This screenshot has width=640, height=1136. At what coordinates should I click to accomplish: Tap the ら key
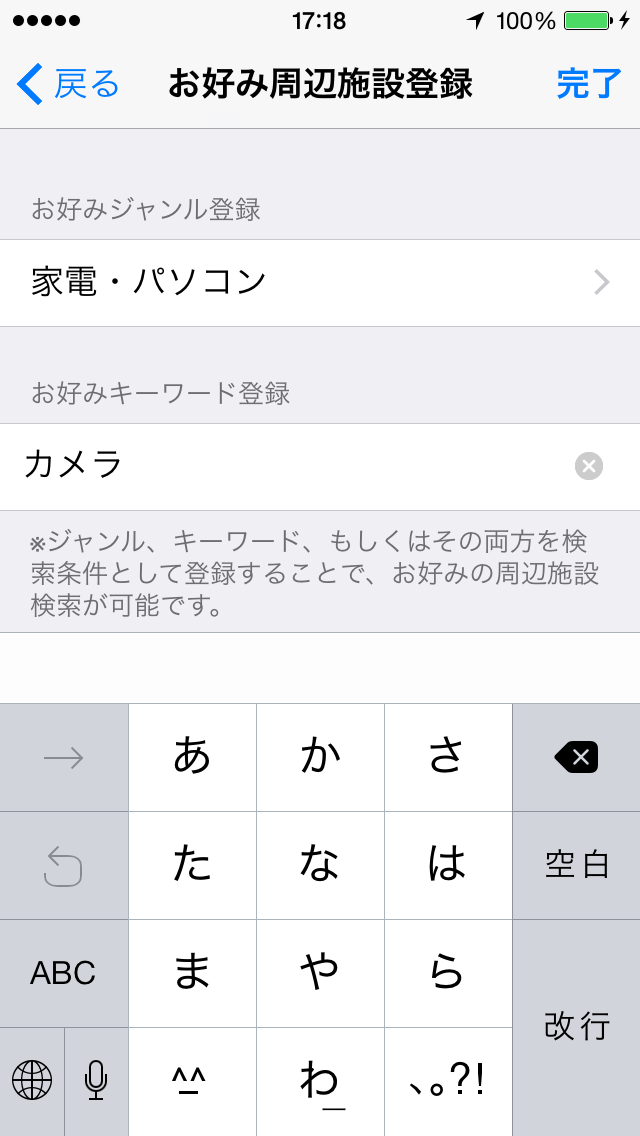tap(448, 973)
